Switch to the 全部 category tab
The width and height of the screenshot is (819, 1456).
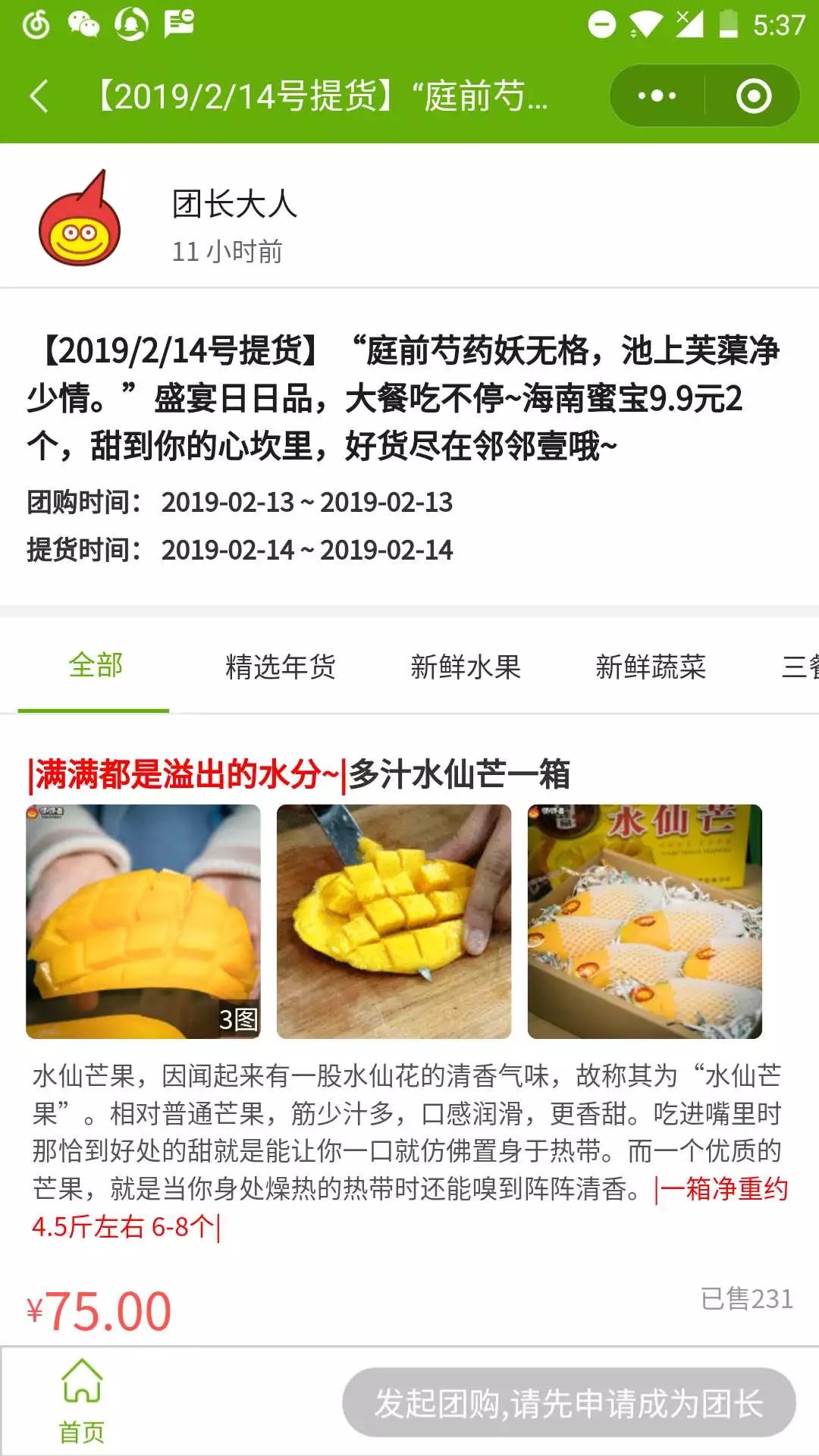[95, 667]
